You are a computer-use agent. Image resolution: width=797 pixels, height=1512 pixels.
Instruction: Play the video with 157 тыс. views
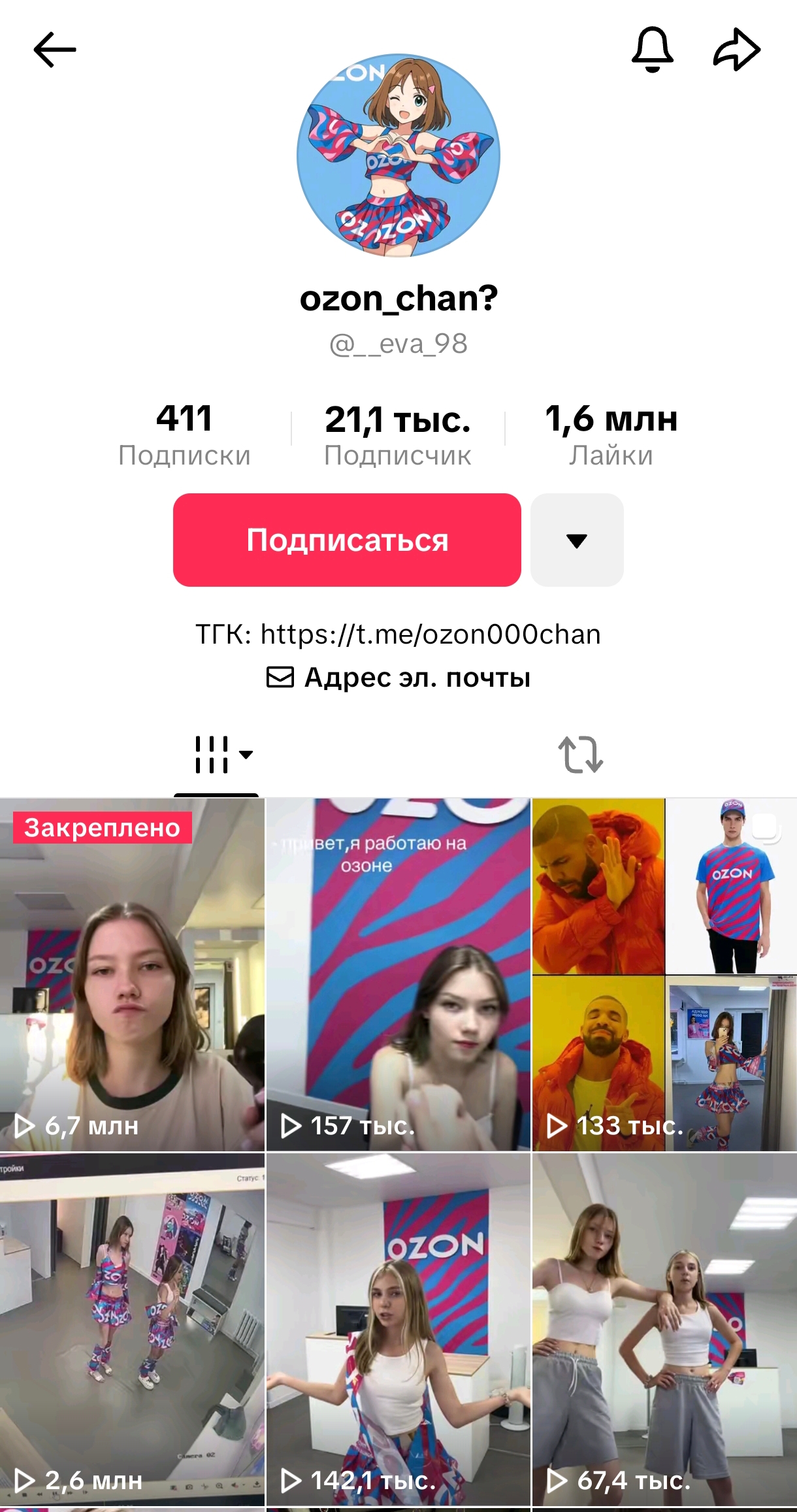pos(398,974)
